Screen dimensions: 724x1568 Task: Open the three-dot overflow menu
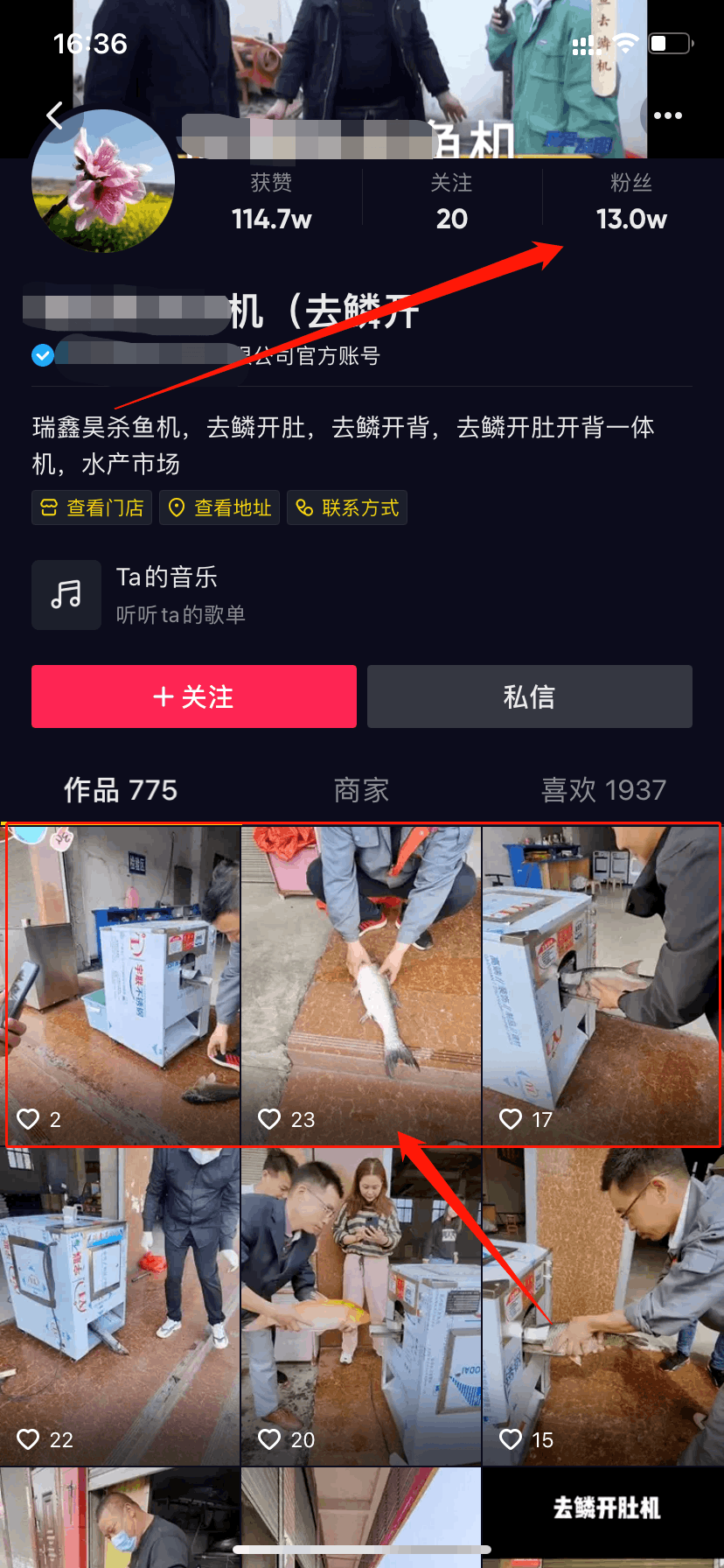[x=667, y=115]
